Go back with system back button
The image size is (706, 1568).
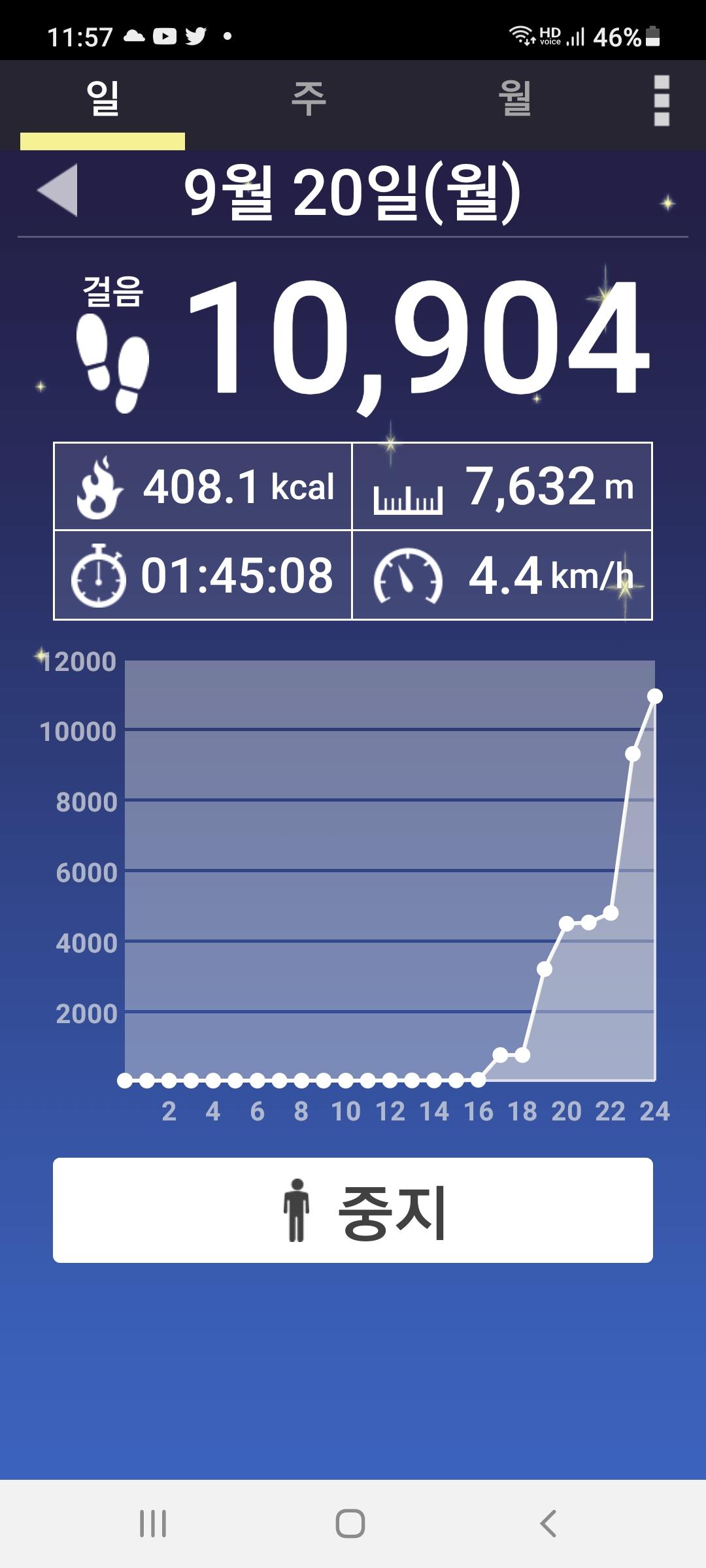click(x=548, y=1524)
